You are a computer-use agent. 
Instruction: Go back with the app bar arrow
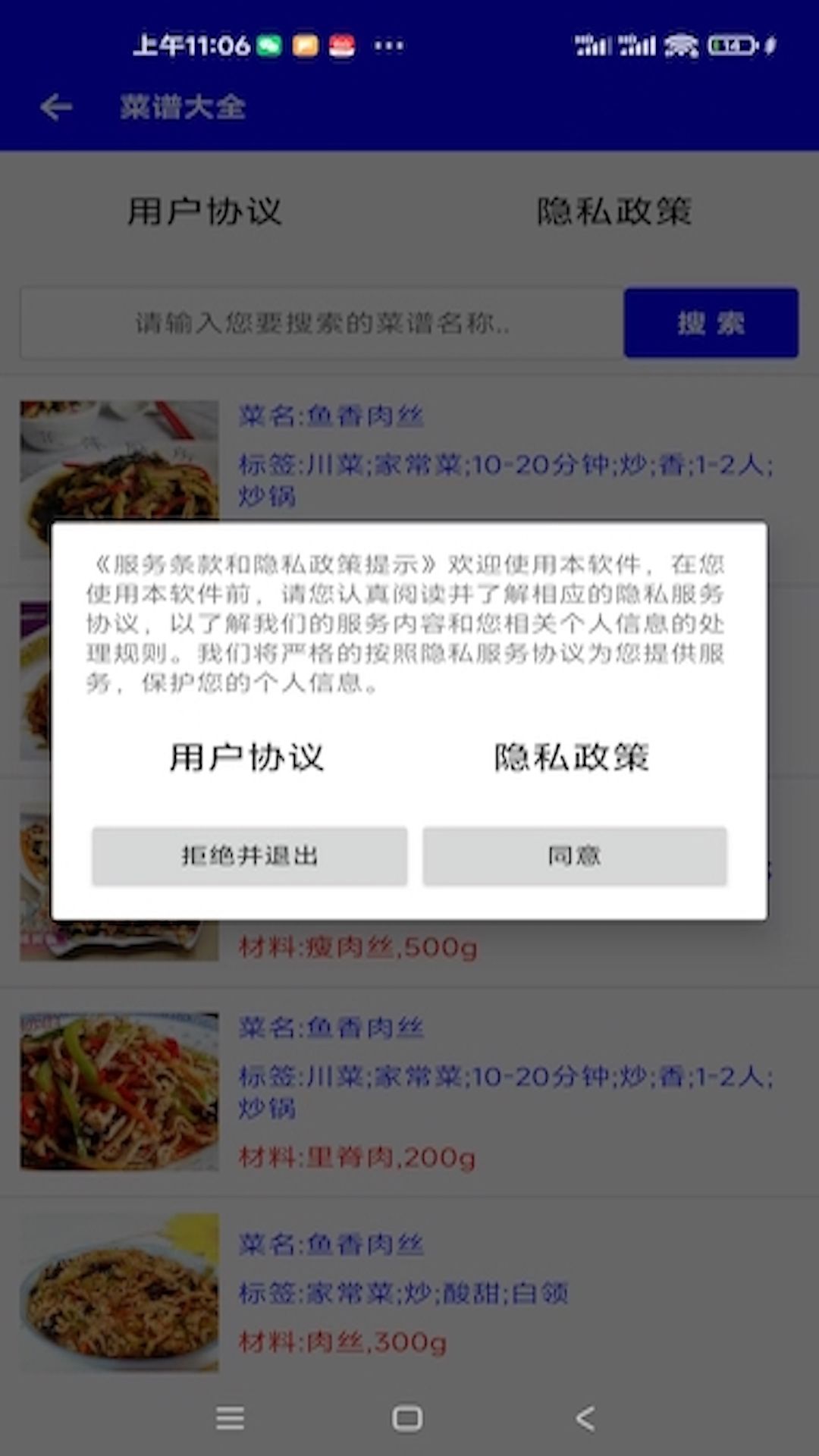pyautogui.click(x=56, y=107)
